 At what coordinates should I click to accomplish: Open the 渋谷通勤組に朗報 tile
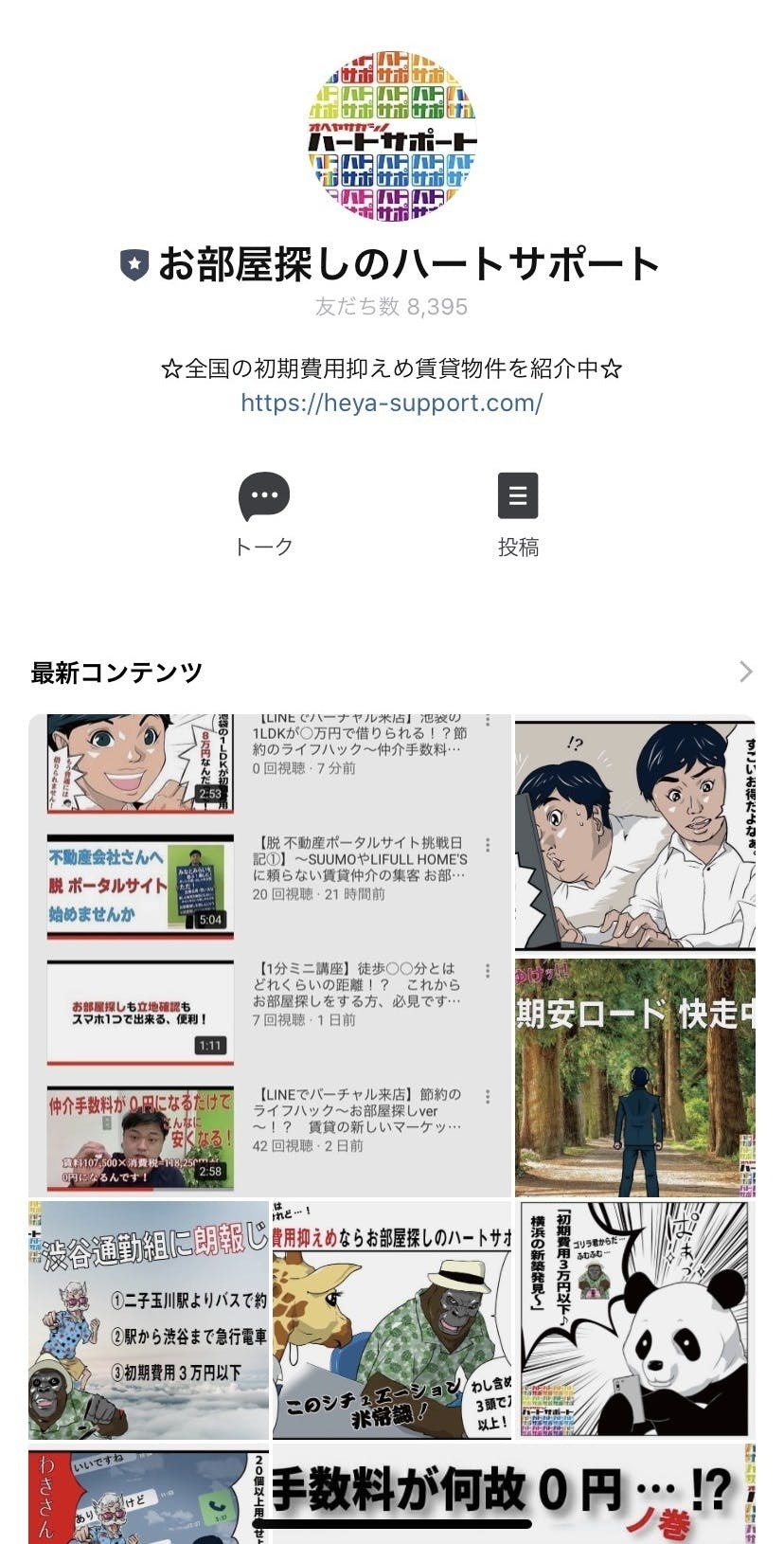point(149,1320)
